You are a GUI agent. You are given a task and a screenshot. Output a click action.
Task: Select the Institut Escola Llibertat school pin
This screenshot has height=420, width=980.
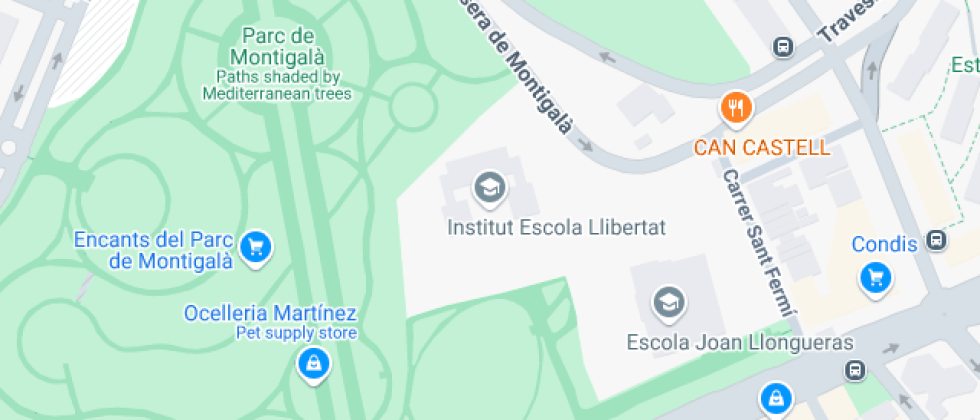pos(488,186)
